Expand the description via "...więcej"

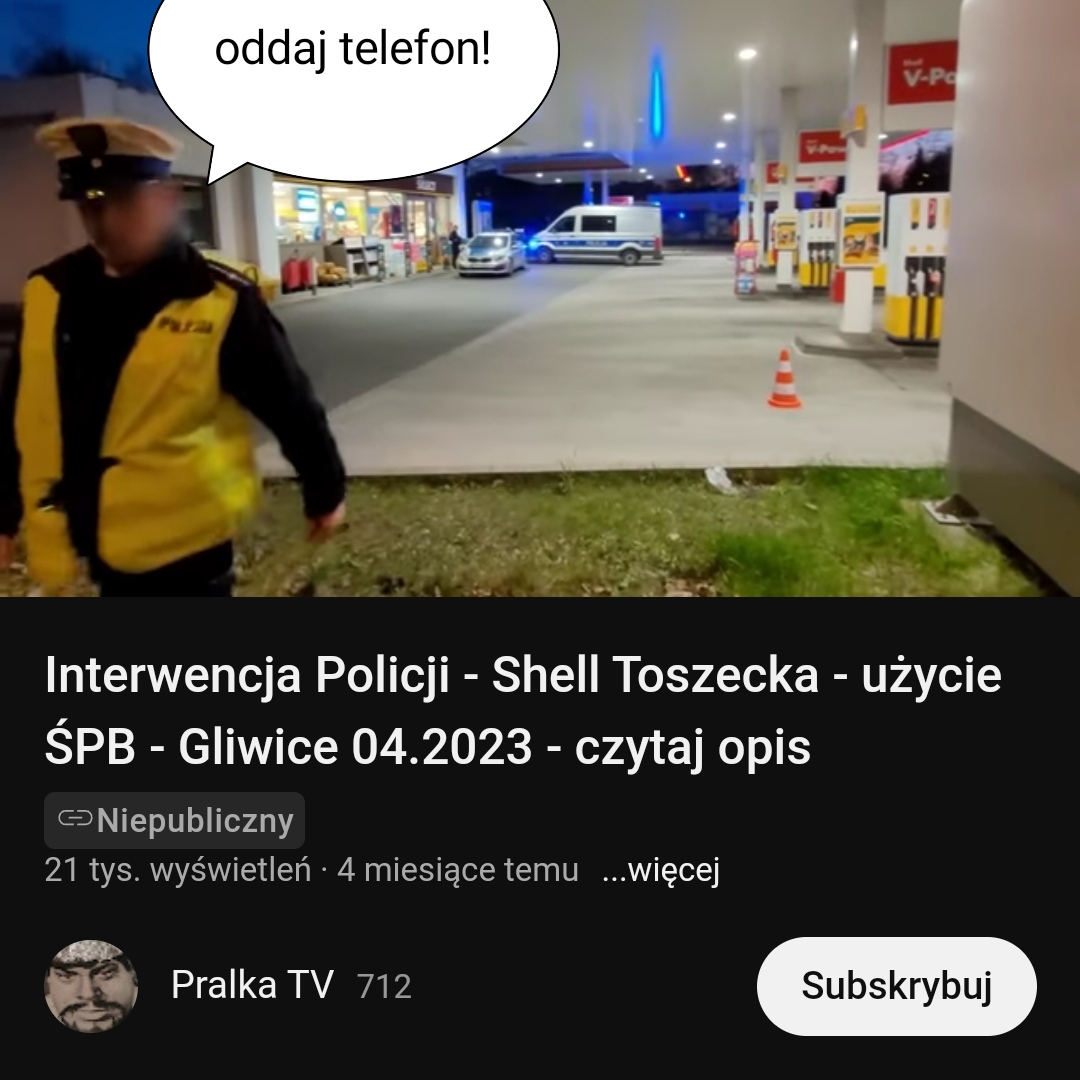click(x=661, y=870)
